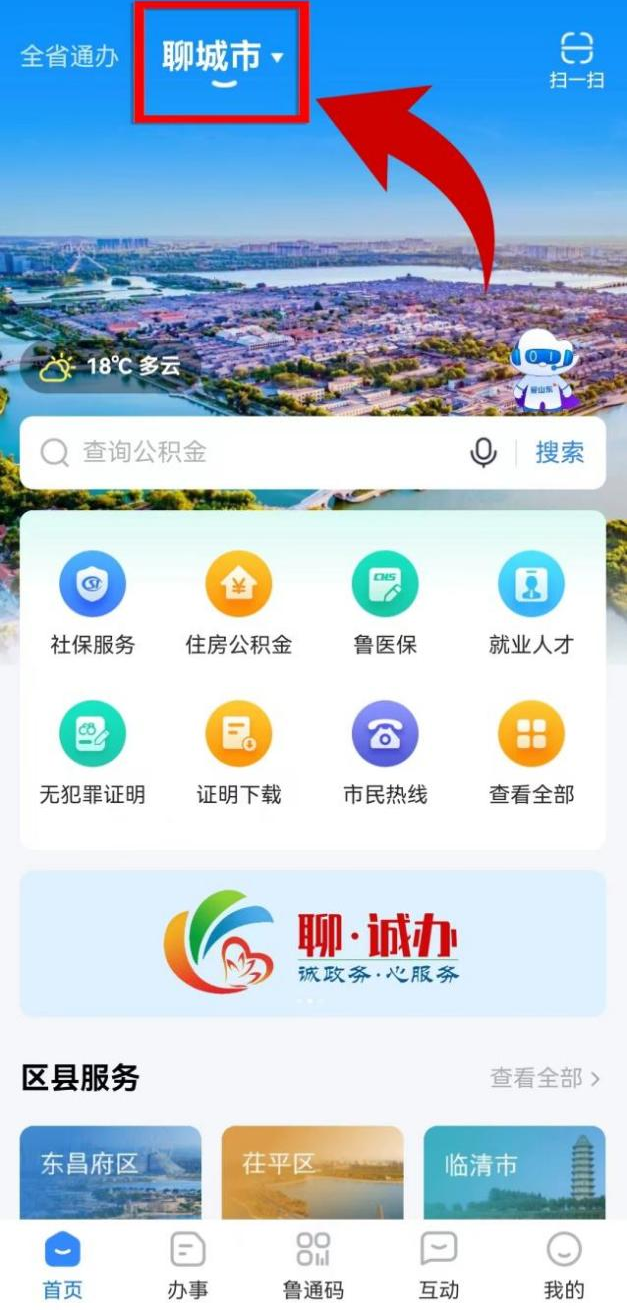Tap 全省通办 at the top
The width and height of the screenshot is (628, 1311).
tap(69, 56)
